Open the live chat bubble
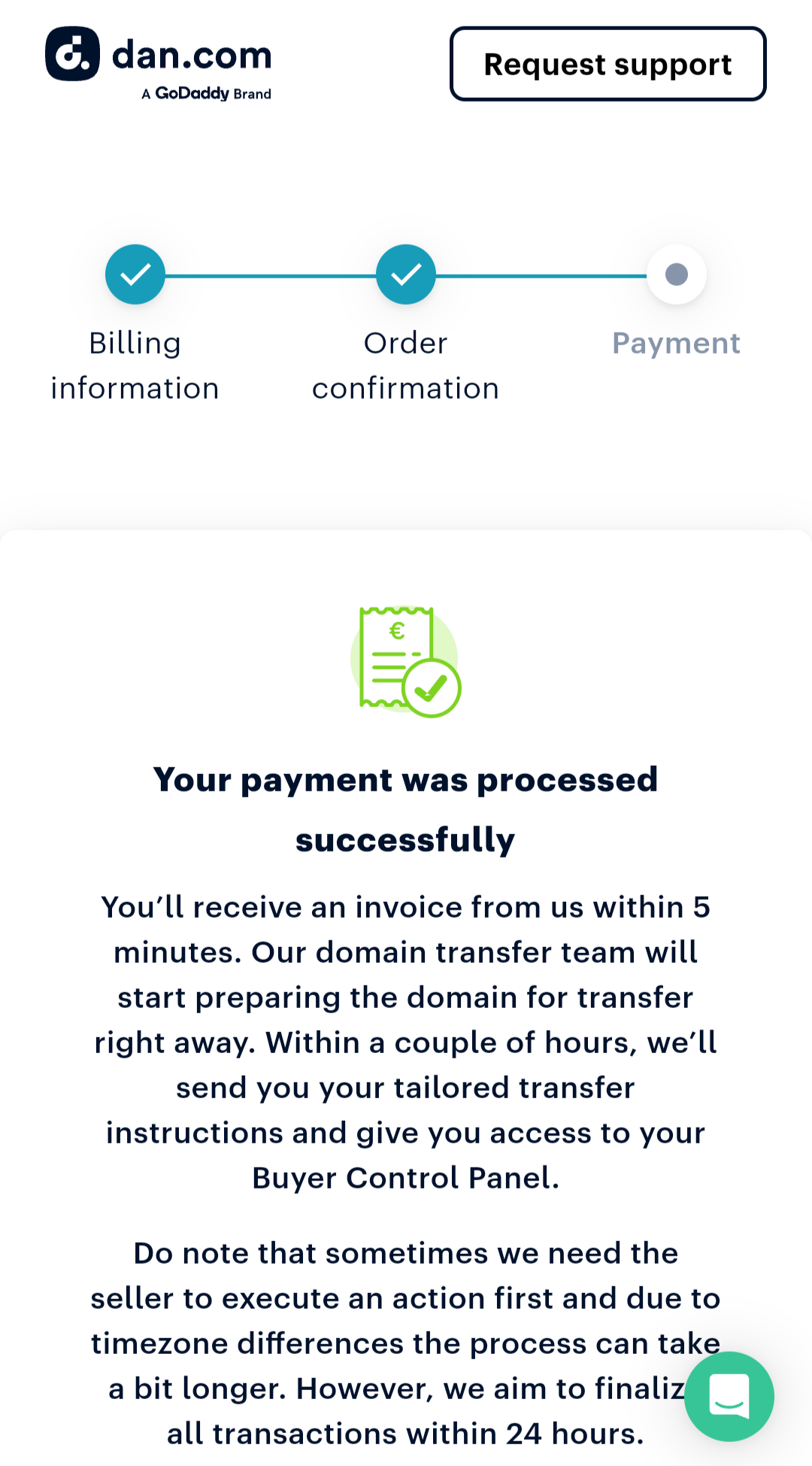Screen dimensions: 812x1466 coord(729,1396)
